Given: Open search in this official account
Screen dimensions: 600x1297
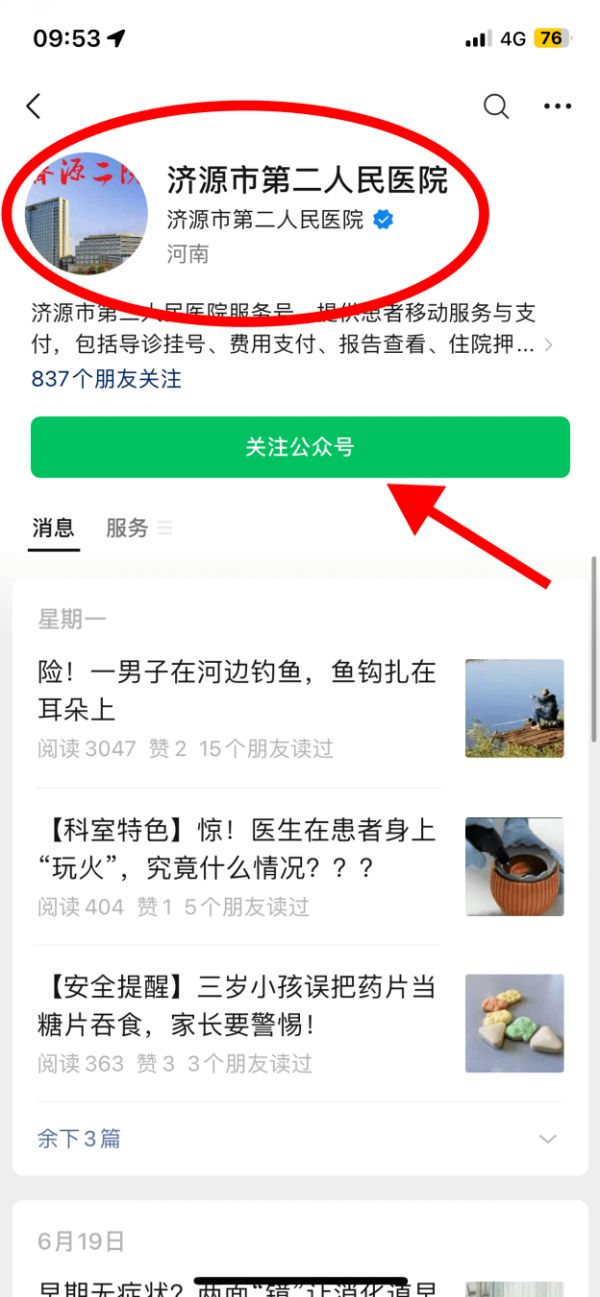Looking at the screenshot, I should pos(496,106).
